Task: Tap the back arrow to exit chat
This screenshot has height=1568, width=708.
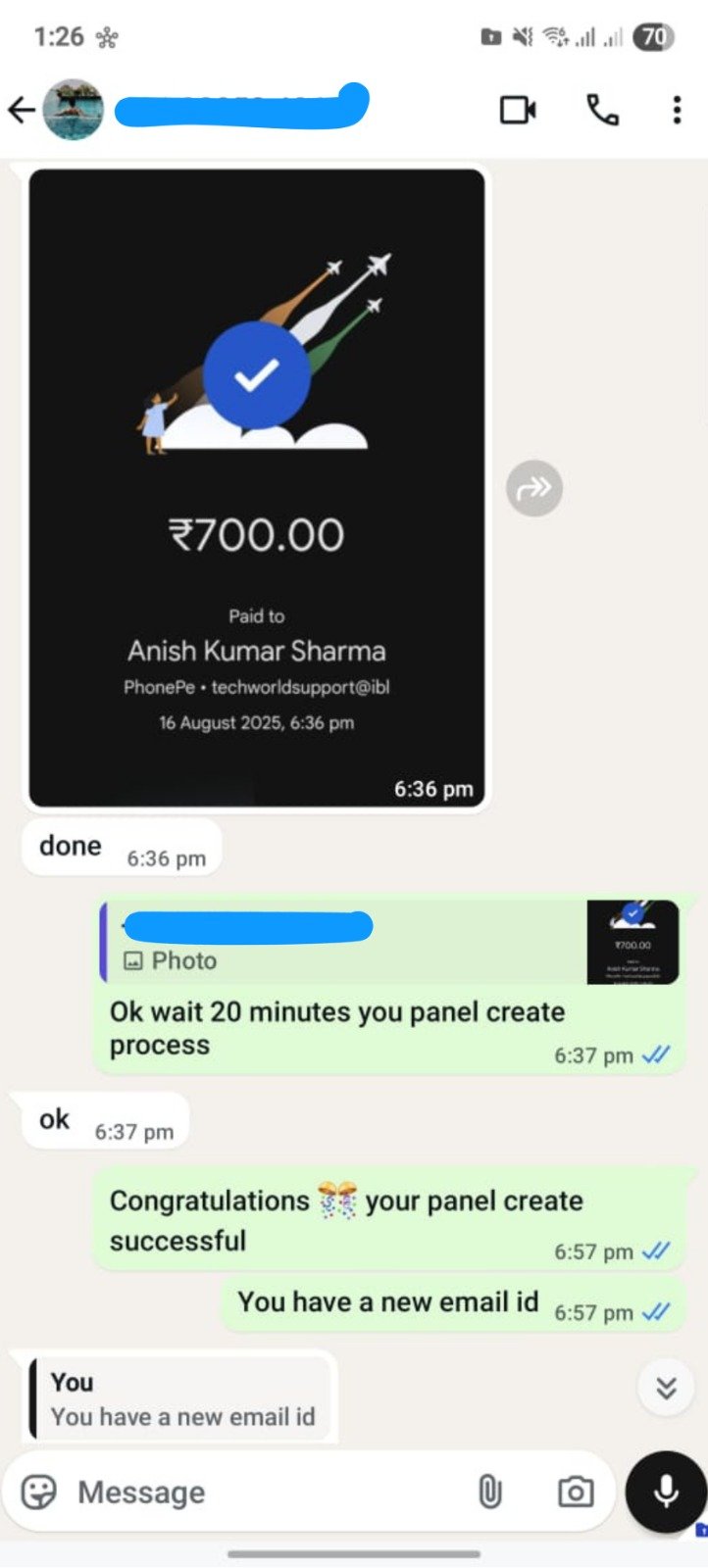Action: click(22, 110)
